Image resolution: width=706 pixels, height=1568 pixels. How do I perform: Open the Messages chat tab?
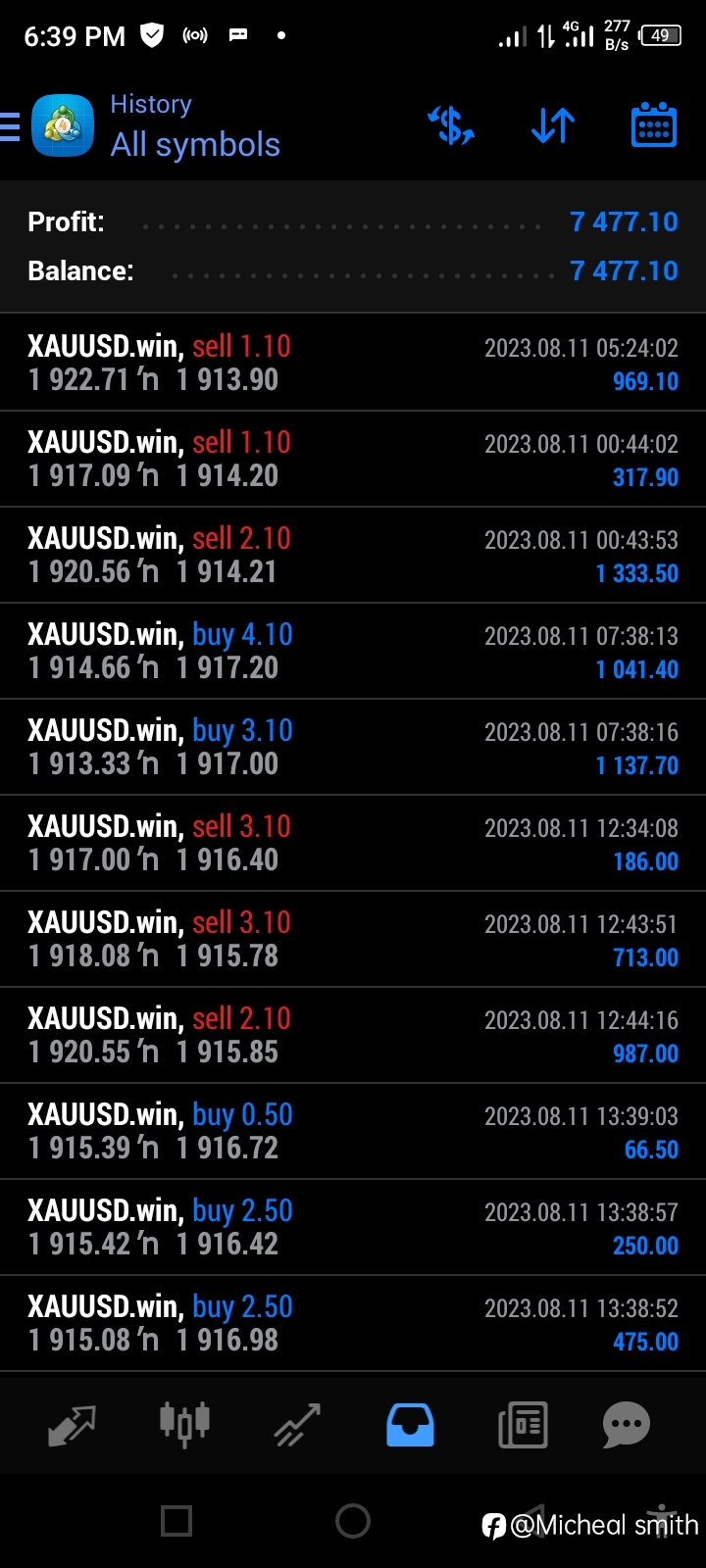[627, 1425]
